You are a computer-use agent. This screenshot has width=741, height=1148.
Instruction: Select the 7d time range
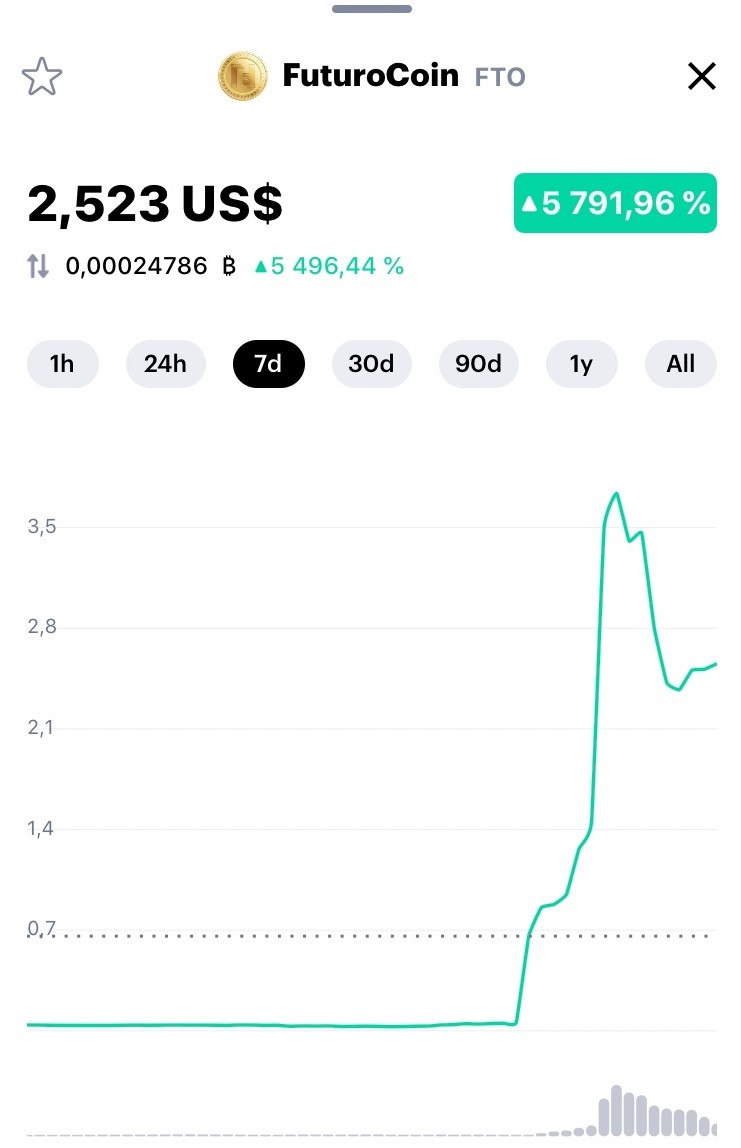[x=268, y=364]
